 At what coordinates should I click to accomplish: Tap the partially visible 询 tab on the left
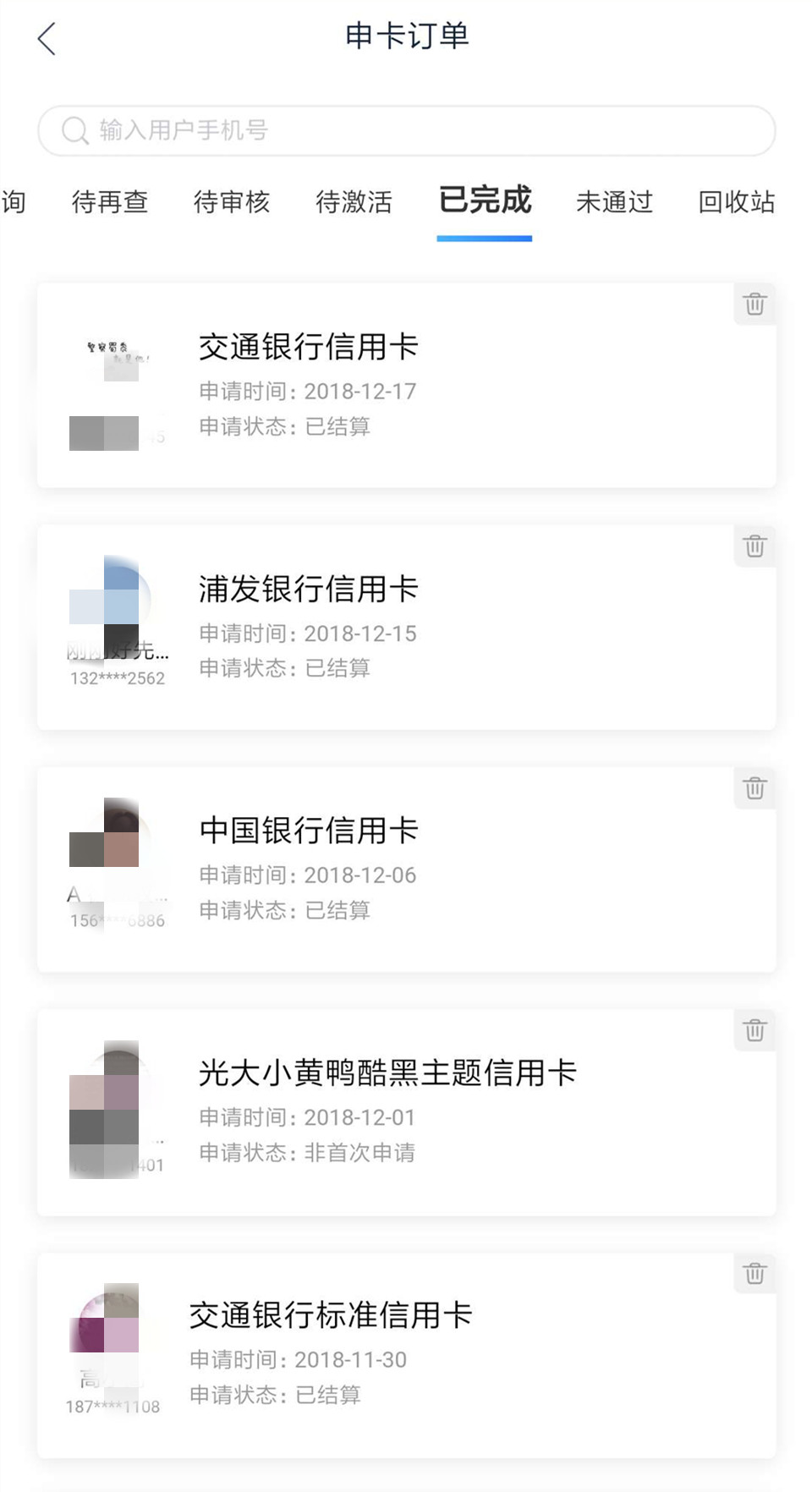pos(13,202)
